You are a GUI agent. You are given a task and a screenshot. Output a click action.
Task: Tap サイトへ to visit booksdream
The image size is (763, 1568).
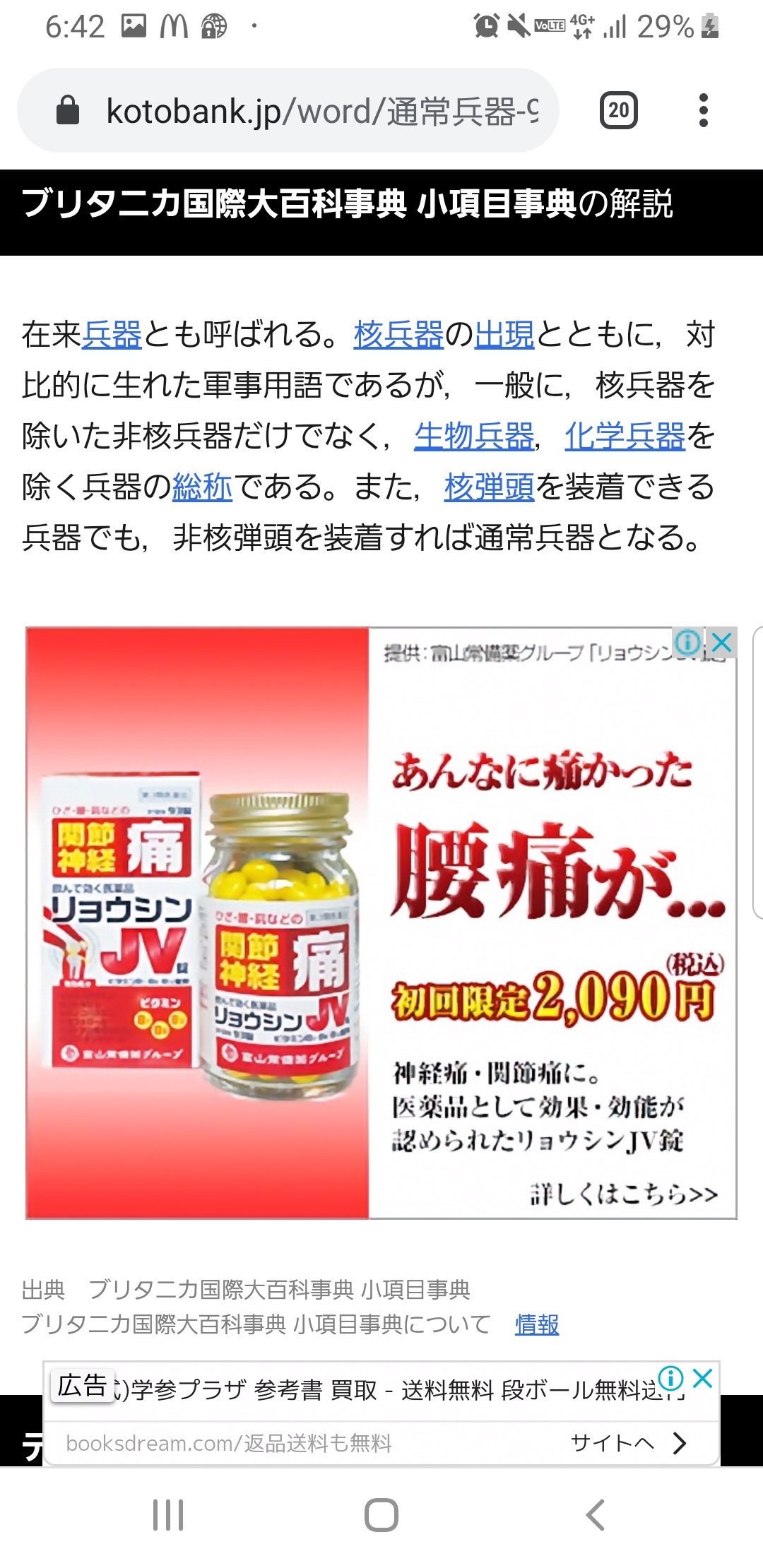tap(629, 1442)
